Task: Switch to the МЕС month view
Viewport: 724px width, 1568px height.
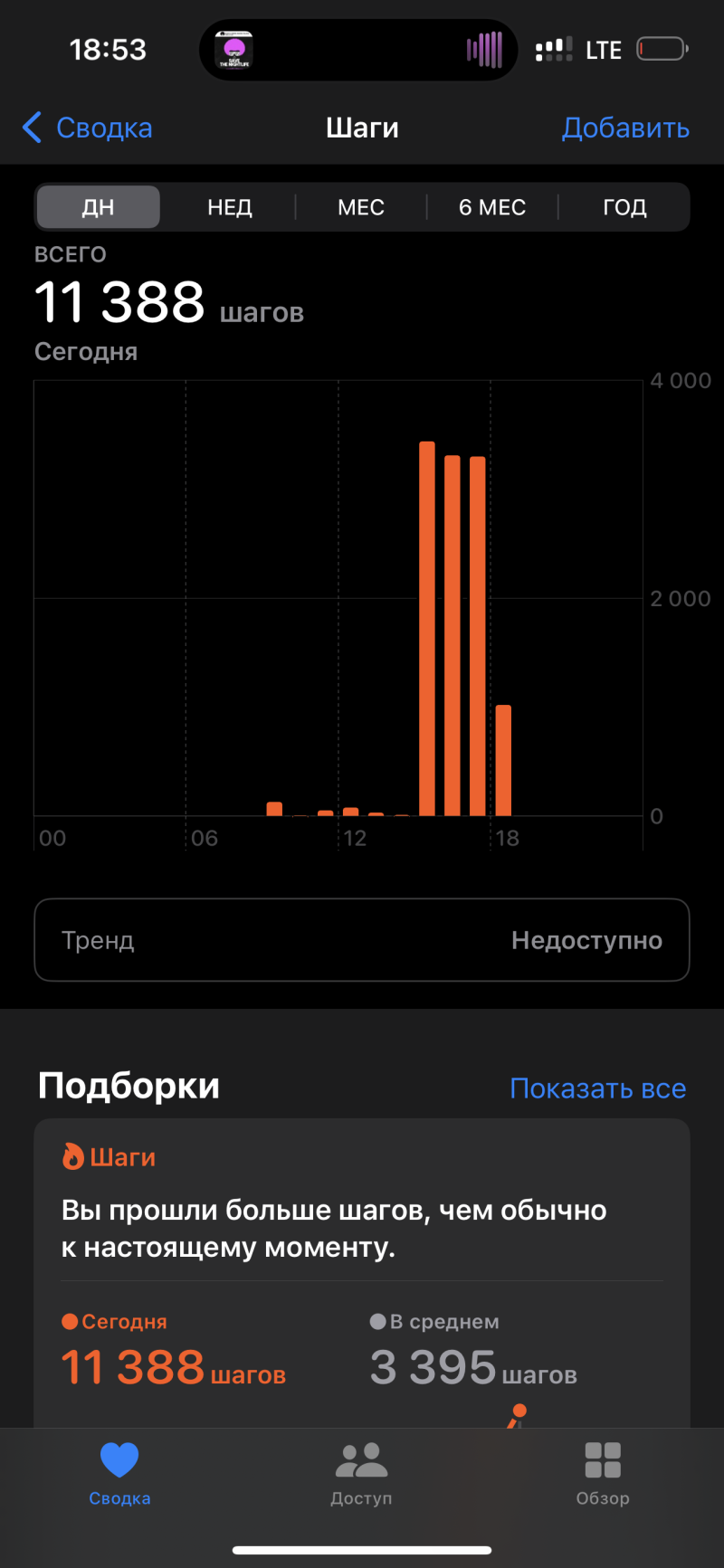Action: (361, 207)
